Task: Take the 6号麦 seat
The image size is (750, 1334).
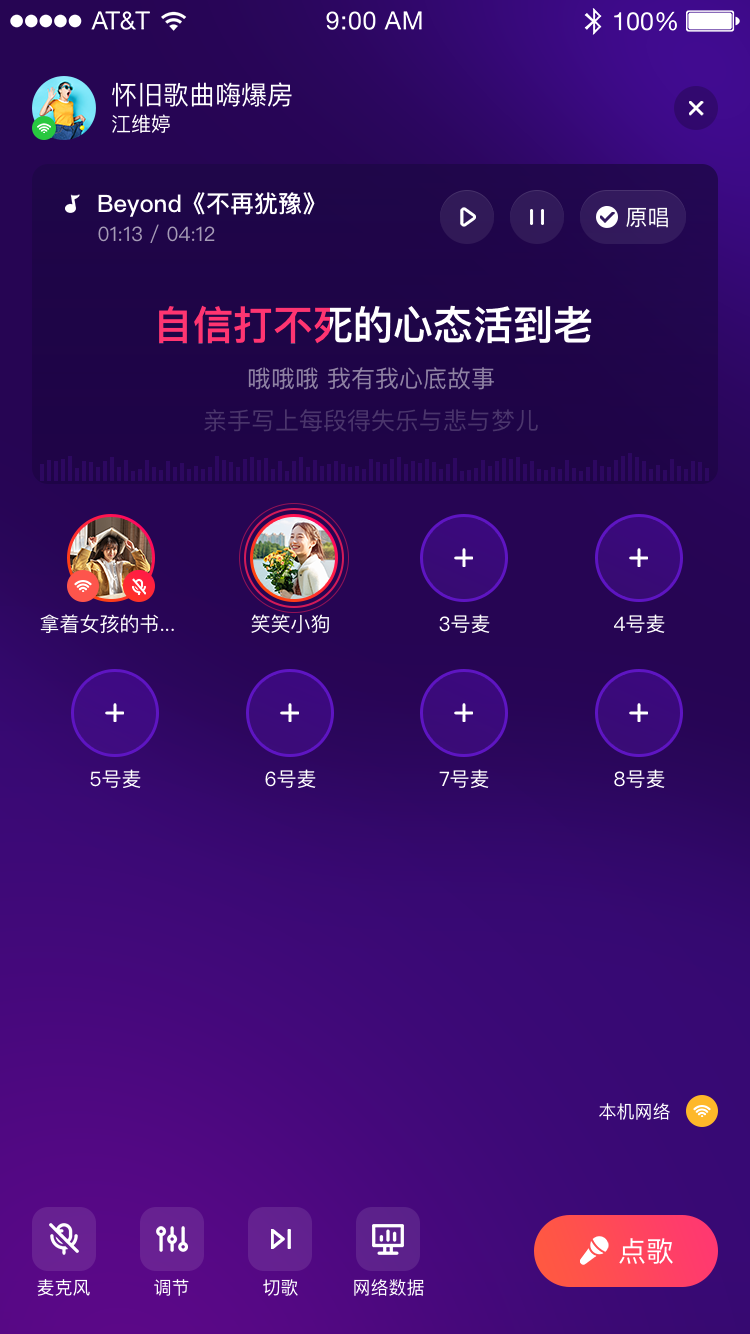Action: pyautogui.click(x=290, y=713)
